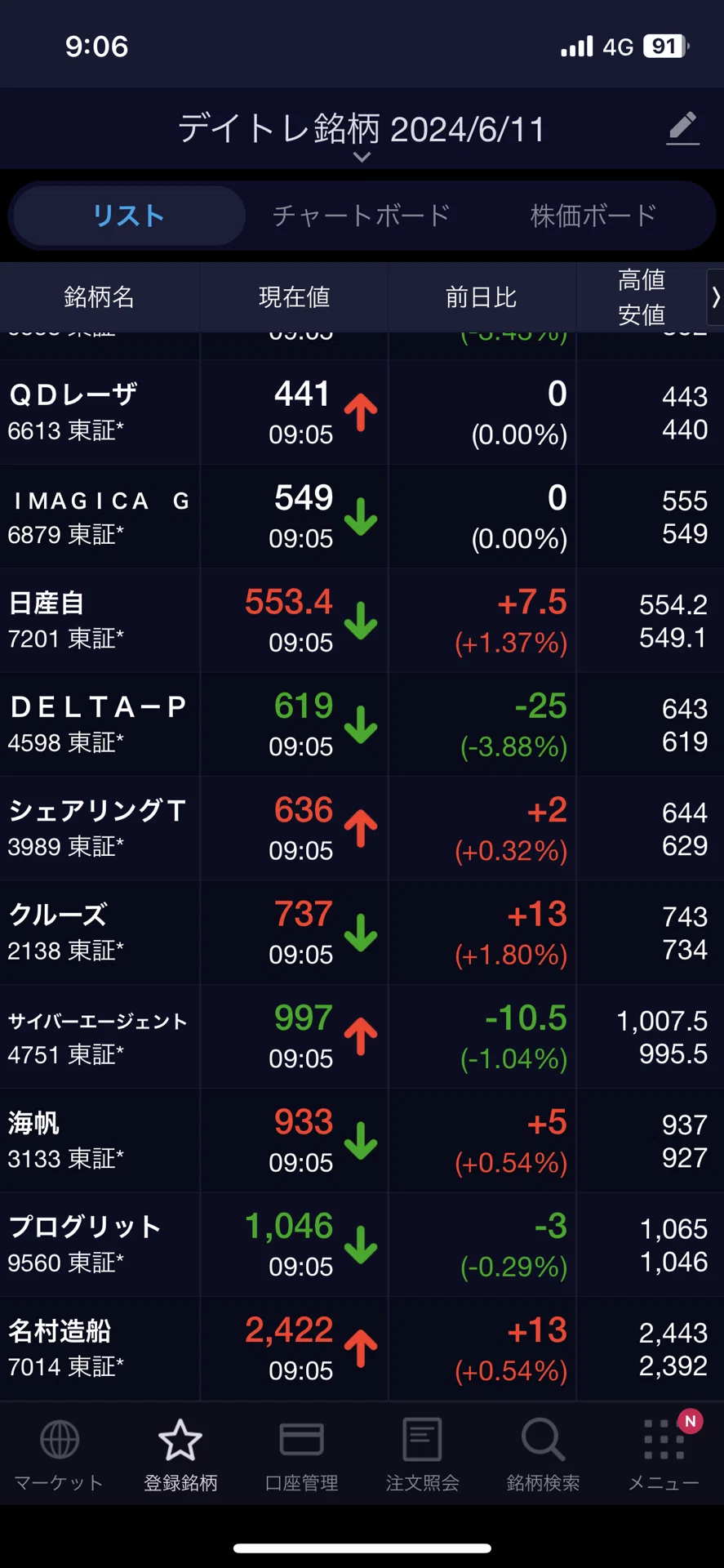Open the 銘柄検索 tab
Viewport: 724px width, 1568px height.
click(x=543, y=1455)
